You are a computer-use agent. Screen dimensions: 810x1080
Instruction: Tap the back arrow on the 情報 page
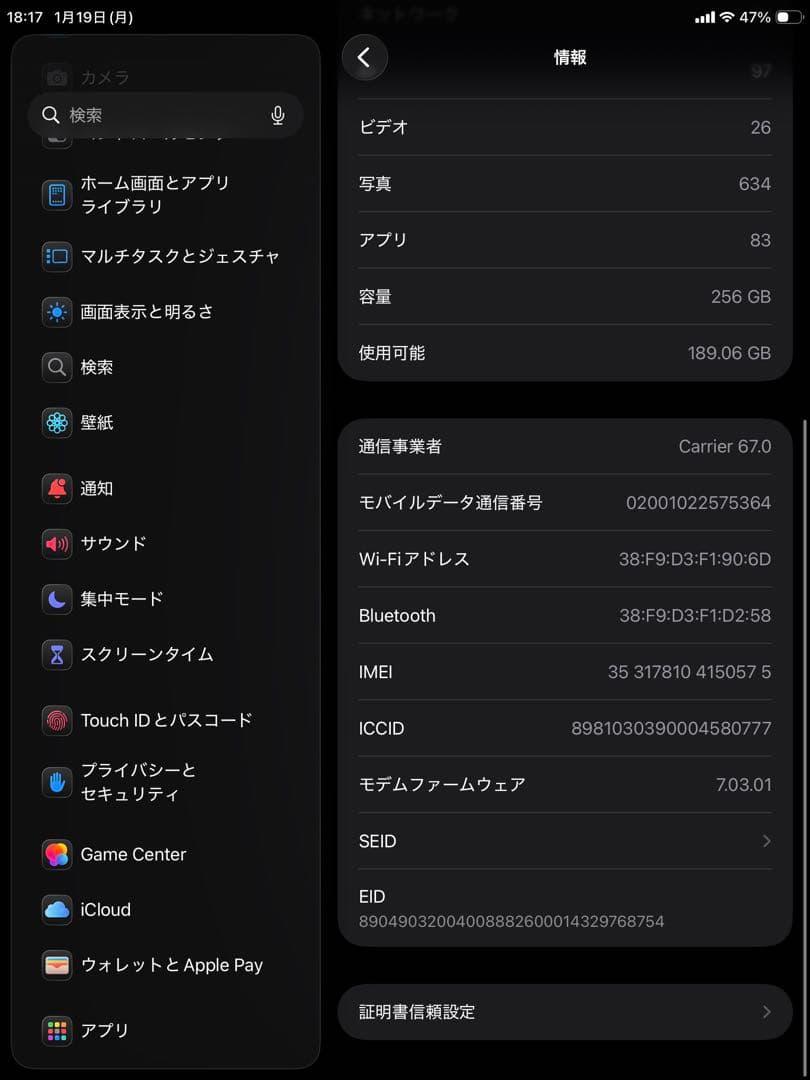(364, 57)
